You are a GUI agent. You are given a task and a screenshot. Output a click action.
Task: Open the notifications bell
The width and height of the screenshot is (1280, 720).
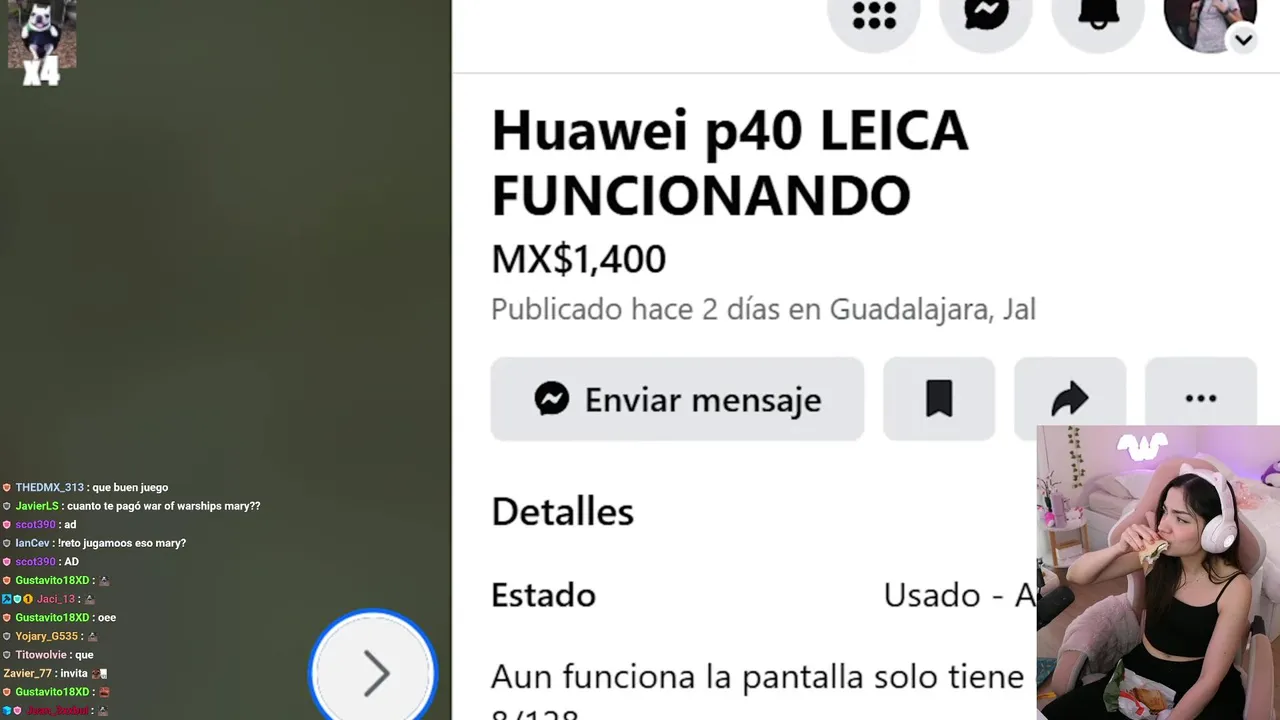1098,16
